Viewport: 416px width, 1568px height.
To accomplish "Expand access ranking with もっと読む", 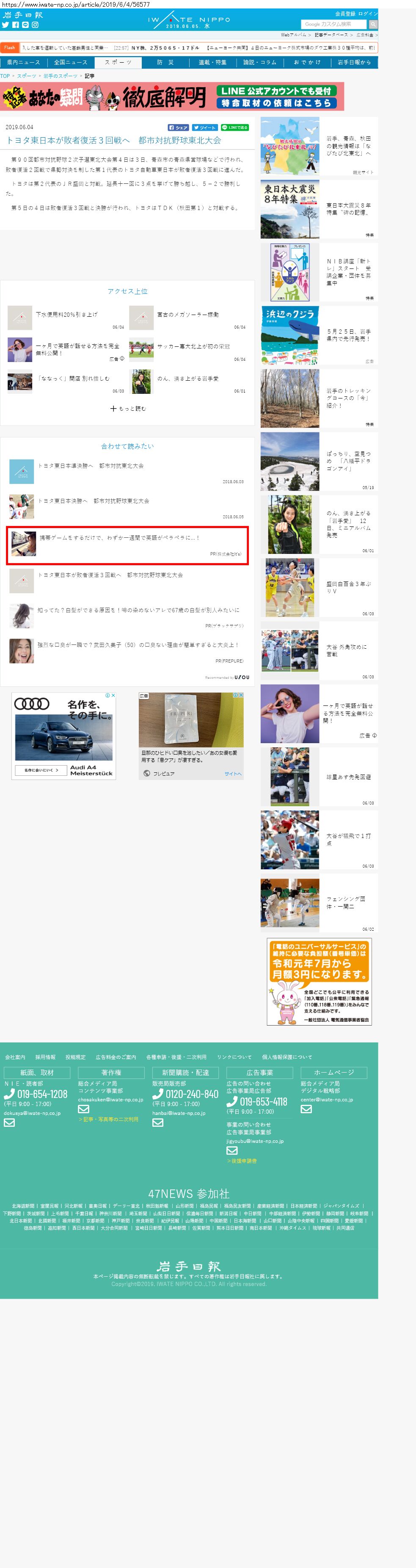I will [128, 409].
